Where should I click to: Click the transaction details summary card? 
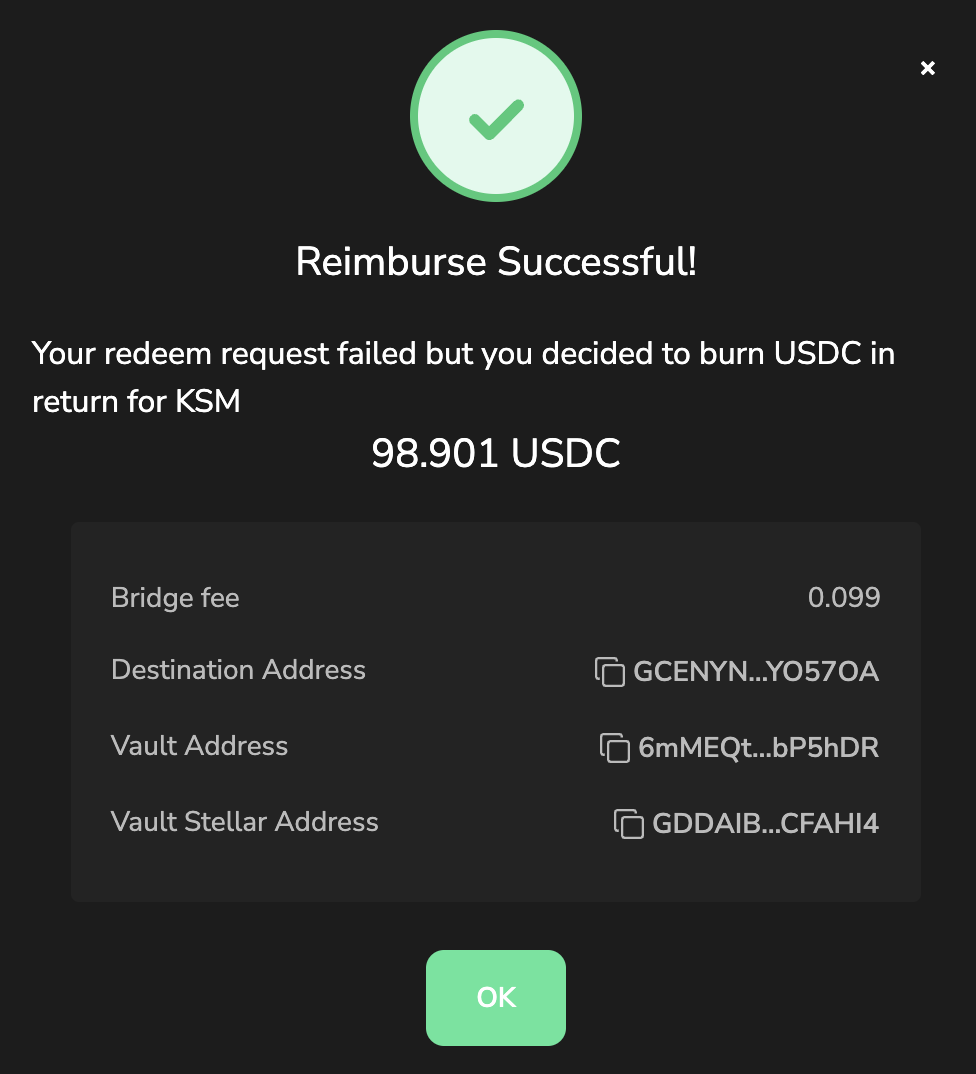[495, 710]
